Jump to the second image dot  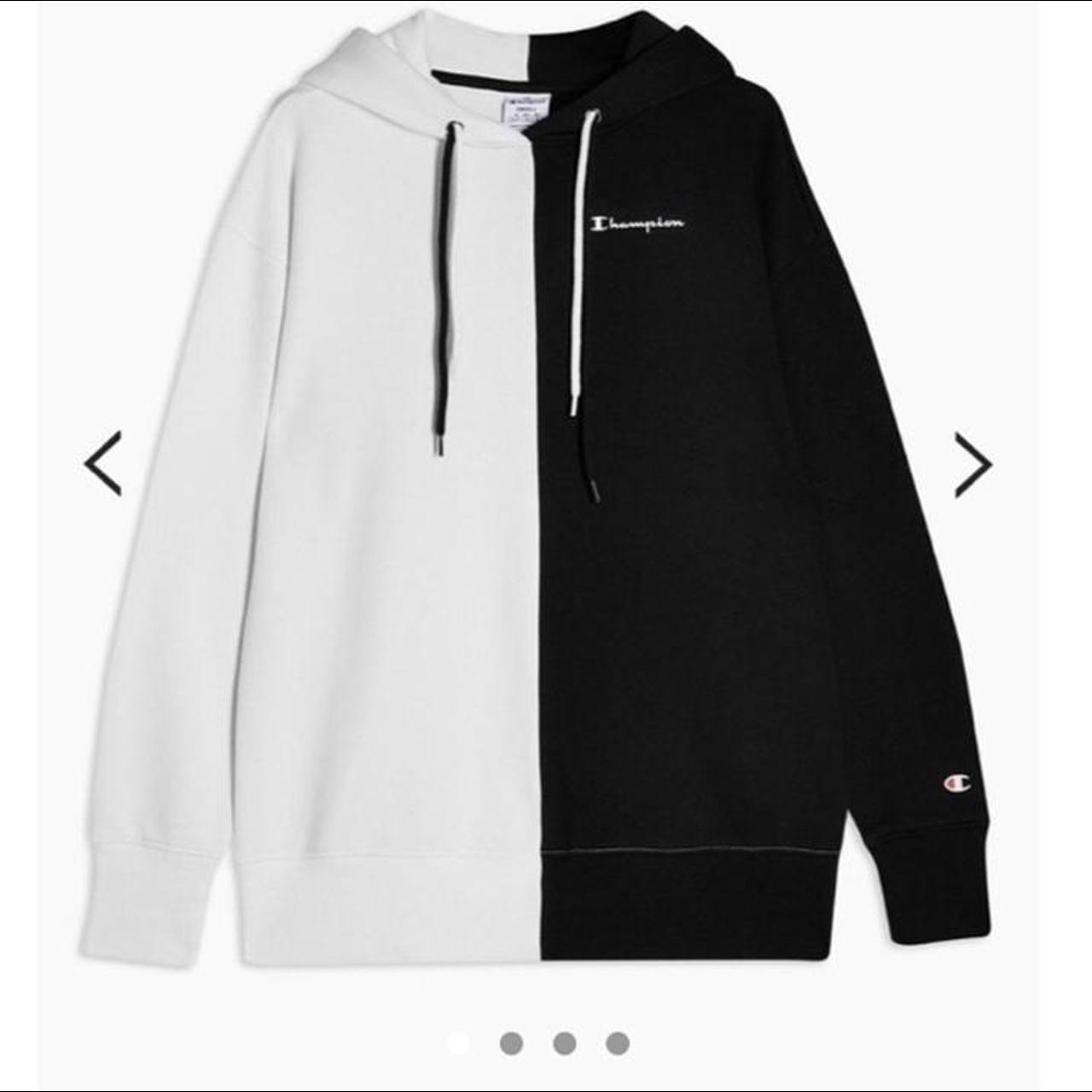[x=511, y=1043]
